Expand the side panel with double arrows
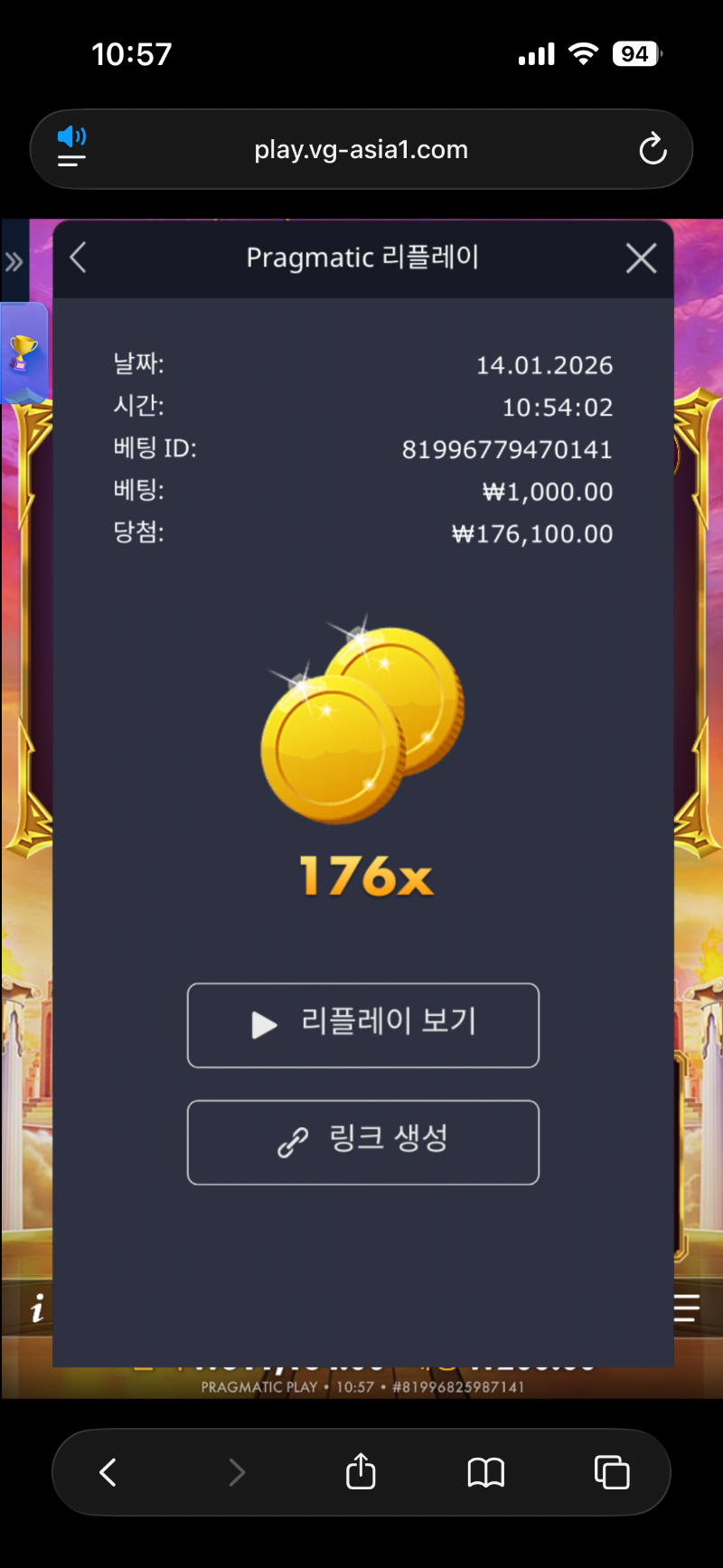 point(14,262)
